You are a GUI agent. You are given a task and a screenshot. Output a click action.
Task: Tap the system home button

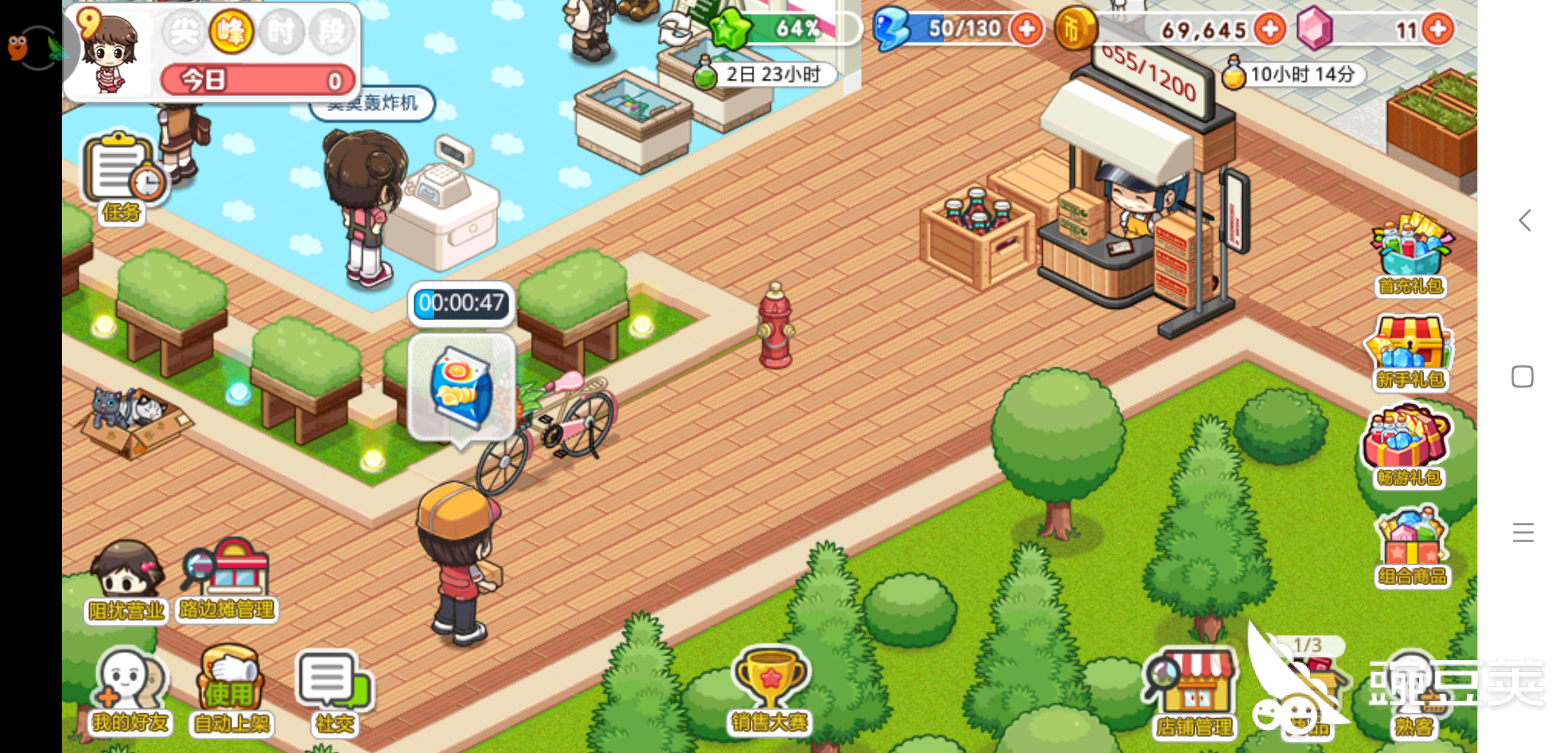click(x=1523, y=377)
